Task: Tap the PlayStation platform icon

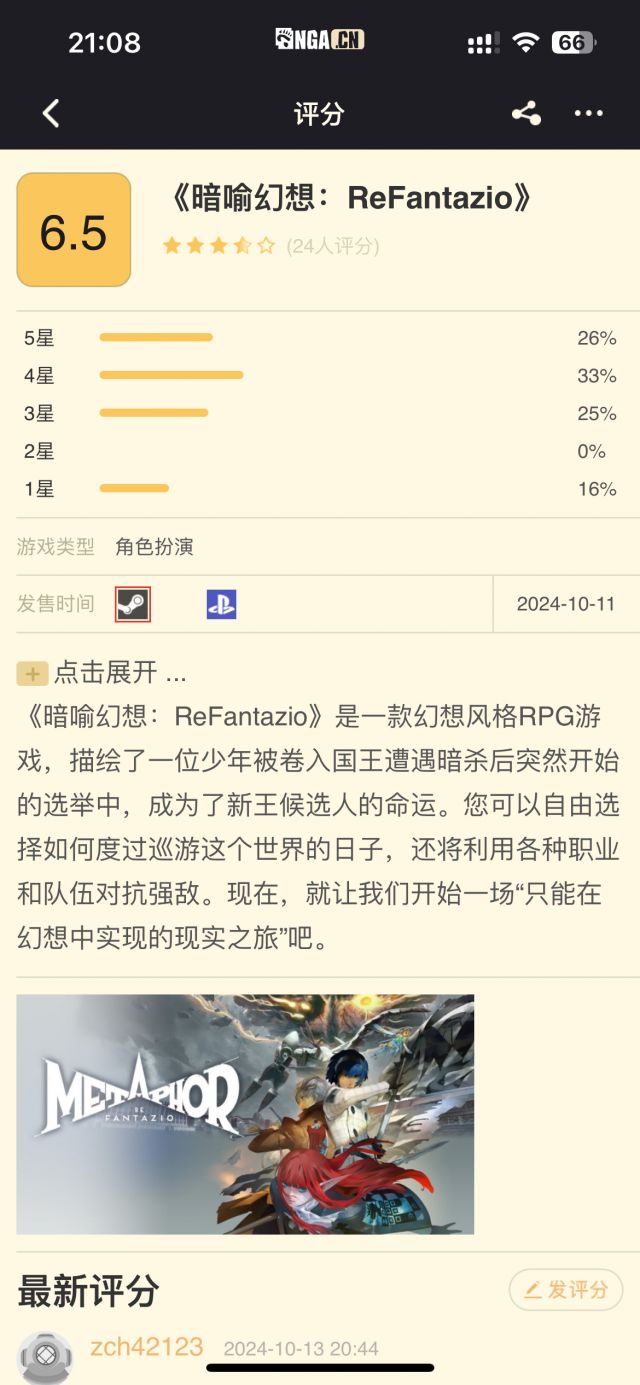Action: [x=221, y=604]
